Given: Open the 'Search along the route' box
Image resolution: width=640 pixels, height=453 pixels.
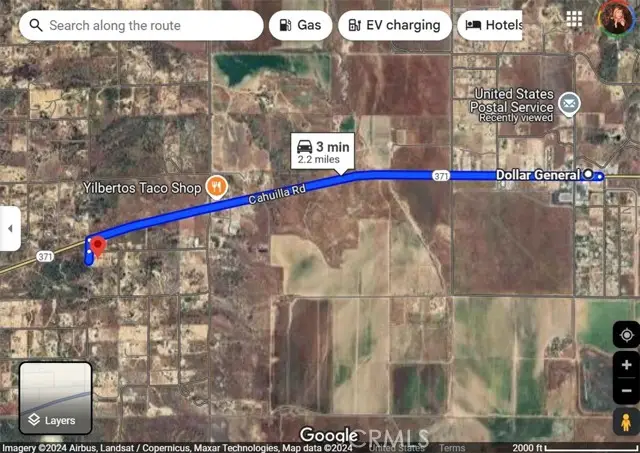Looking at the screenshot, I should pyautogui.click(x=140, y=25).
